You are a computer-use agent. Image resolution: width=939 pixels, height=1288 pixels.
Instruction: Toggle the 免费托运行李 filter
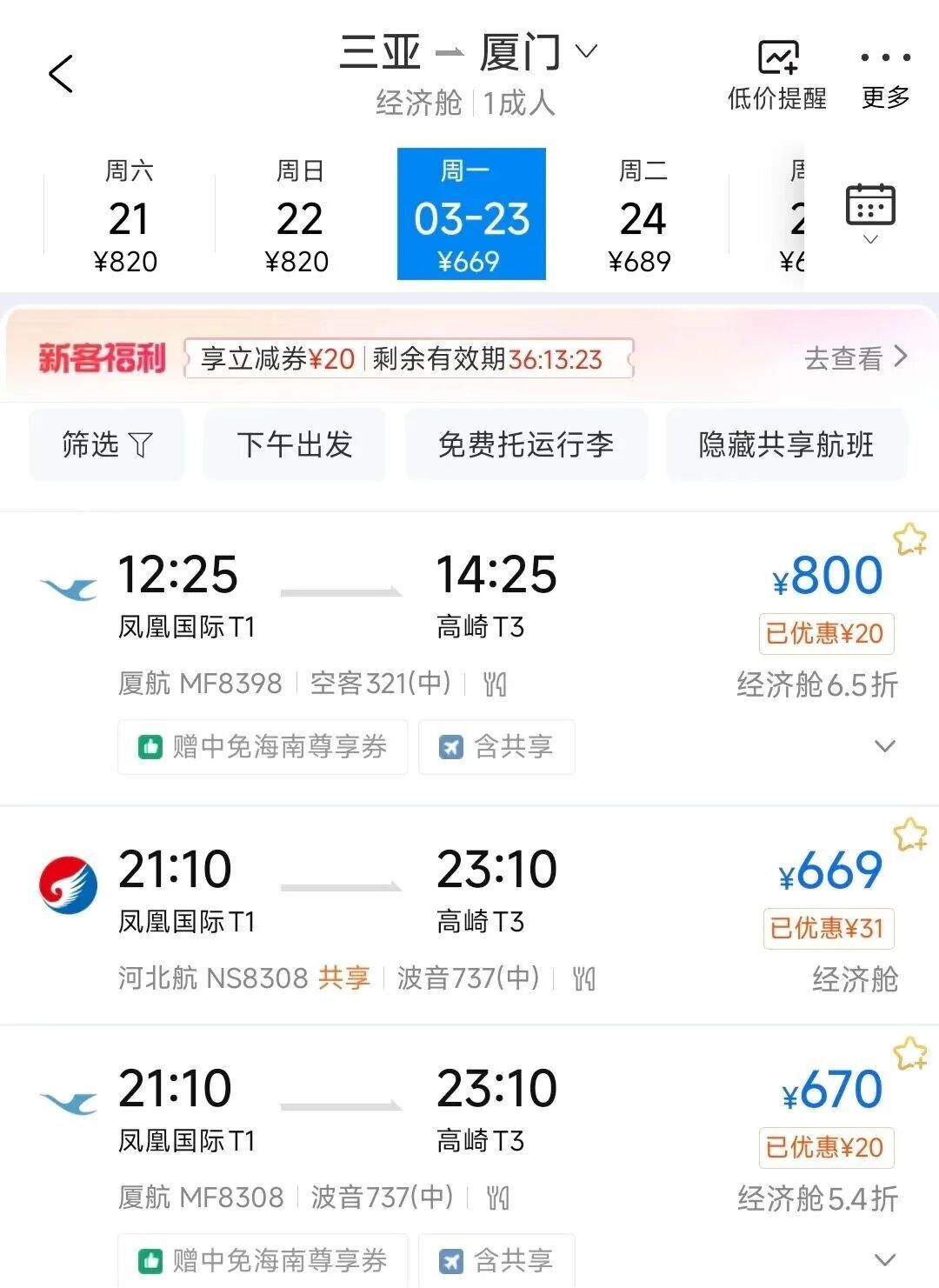point(526,445)
